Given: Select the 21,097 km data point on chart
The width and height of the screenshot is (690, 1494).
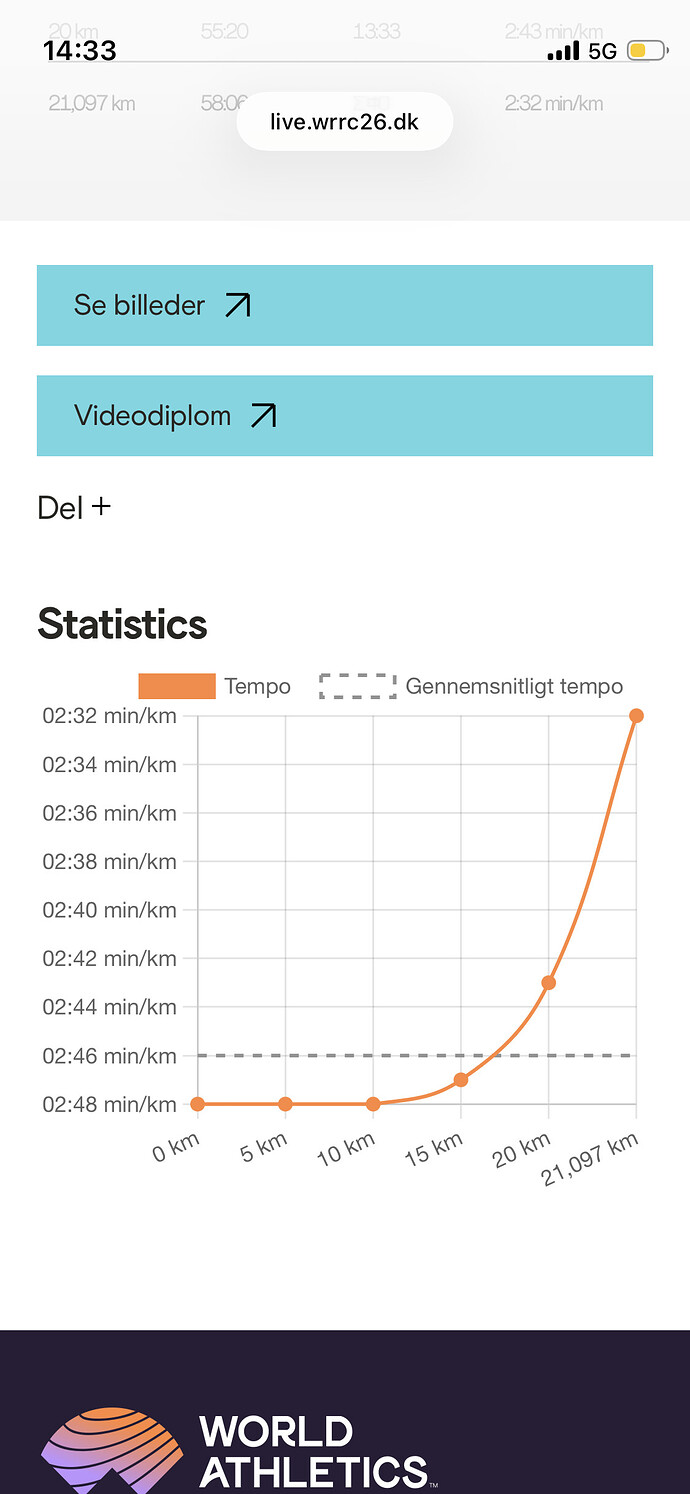Looking at the screenshot, I should (x=636, y=716).
